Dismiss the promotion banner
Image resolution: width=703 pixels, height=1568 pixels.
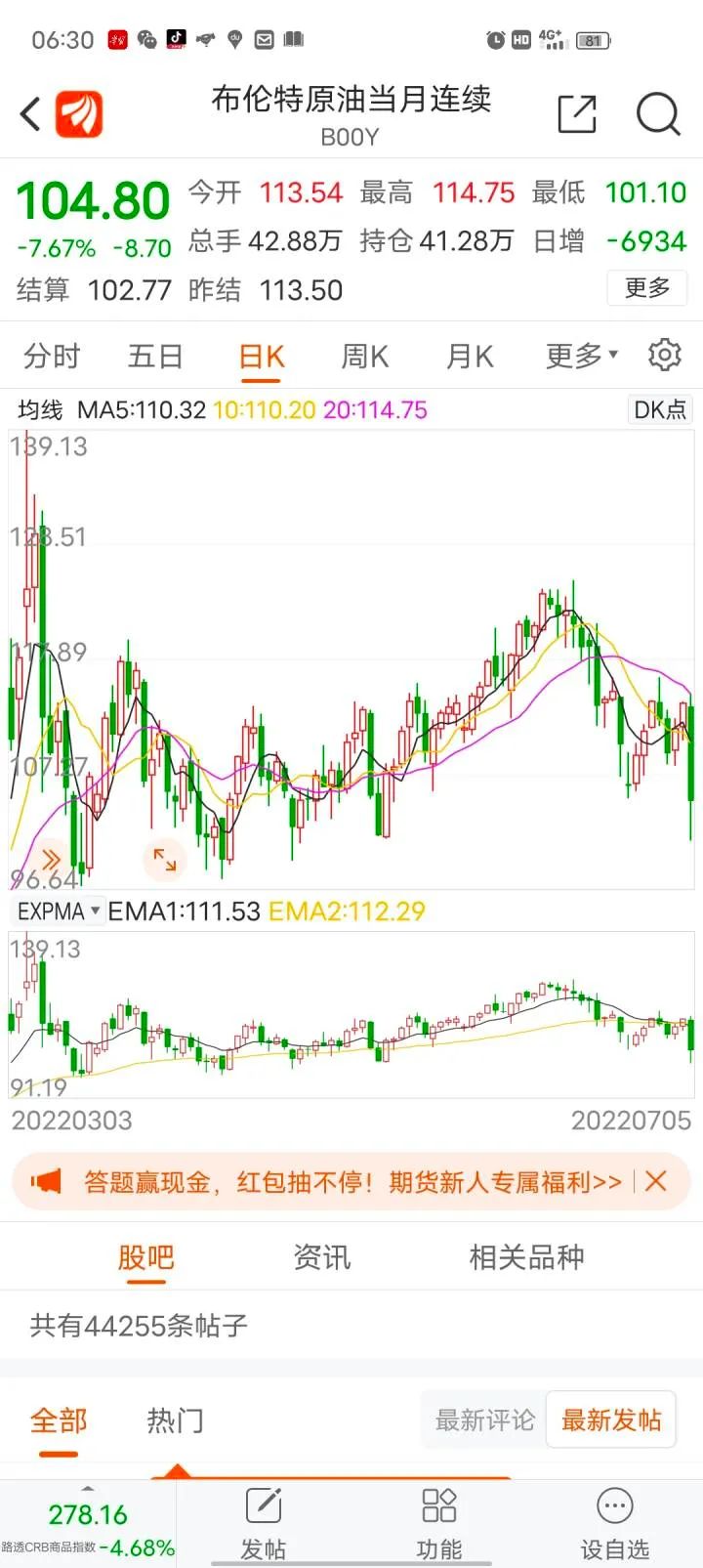pyautogui.click(x=656, y=1181)
